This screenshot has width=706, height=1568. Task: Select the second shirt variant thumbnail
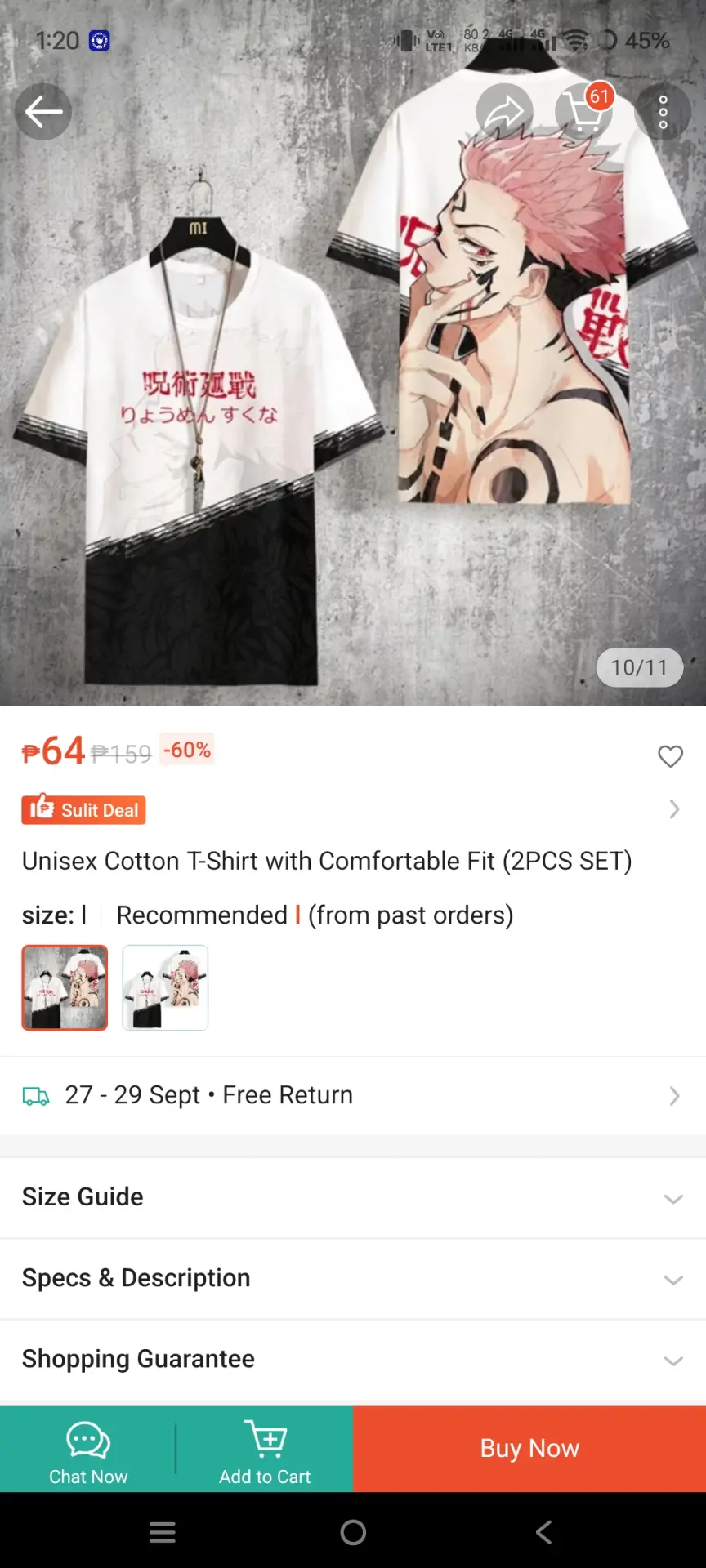pos(165,987)
